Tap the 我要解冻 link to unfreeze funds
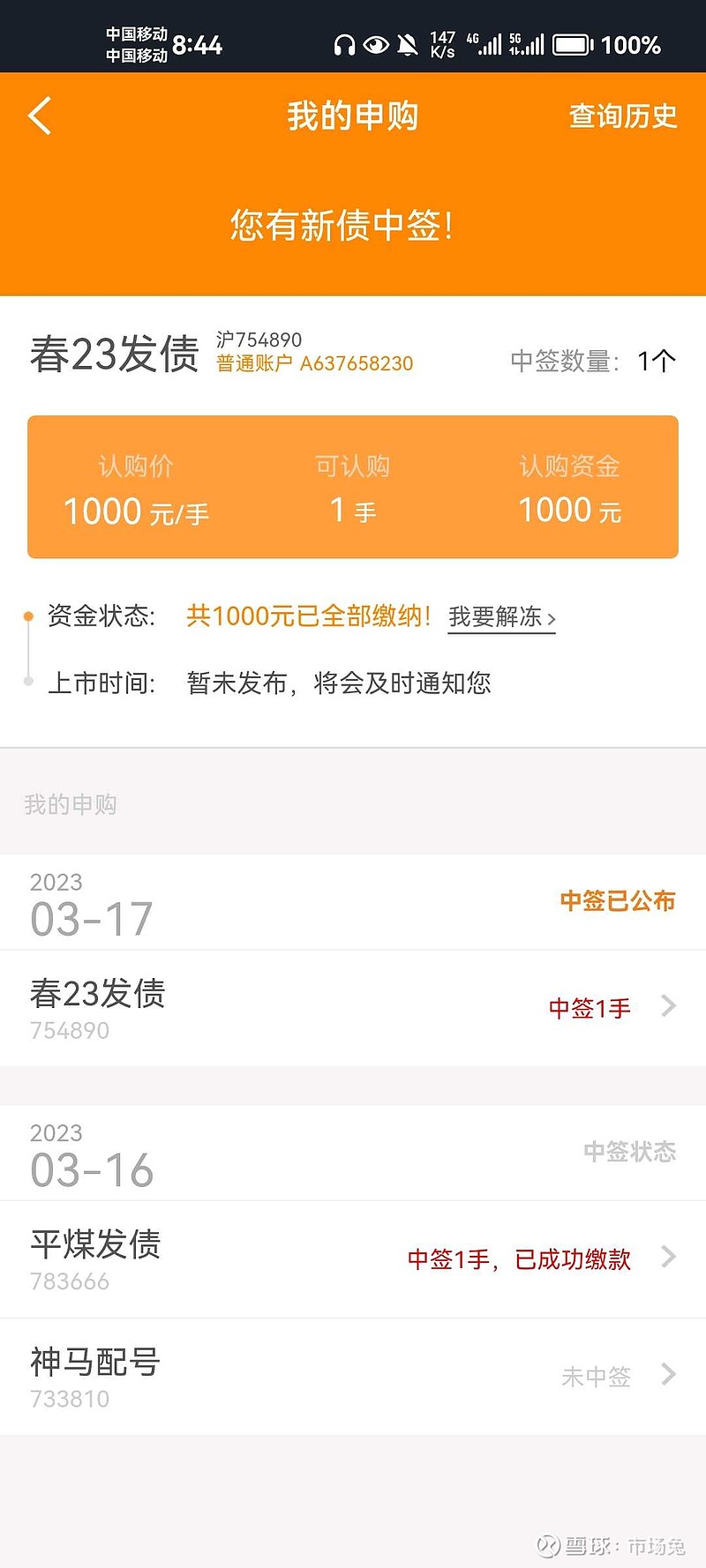Viewport: 706px width, 1568px height. (501, 617)
